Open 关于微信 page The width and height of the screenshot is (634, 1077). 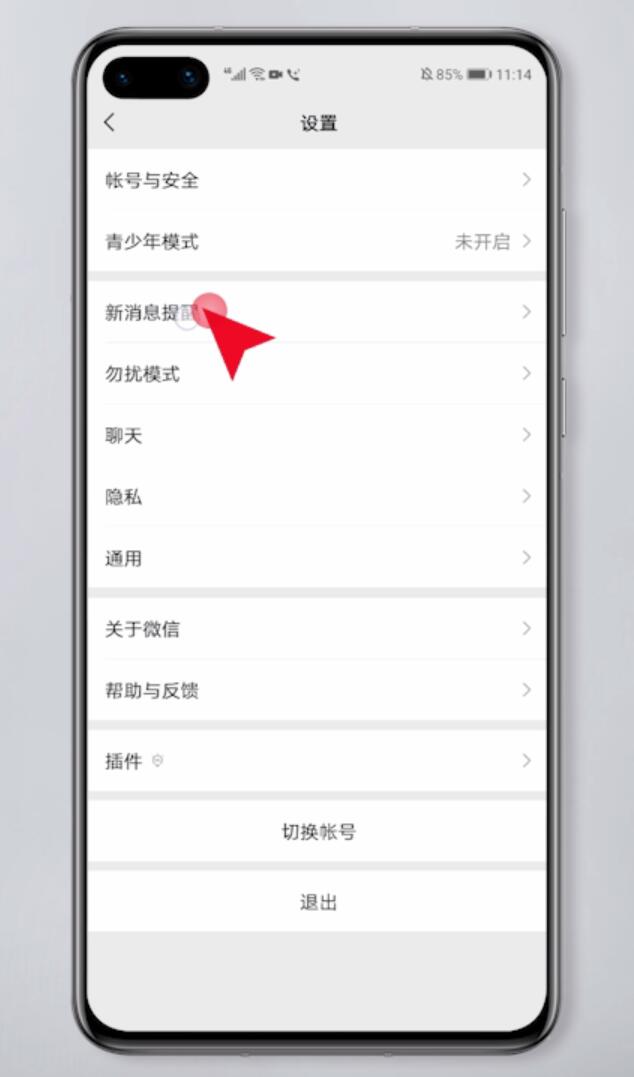[x=317, y=628]
